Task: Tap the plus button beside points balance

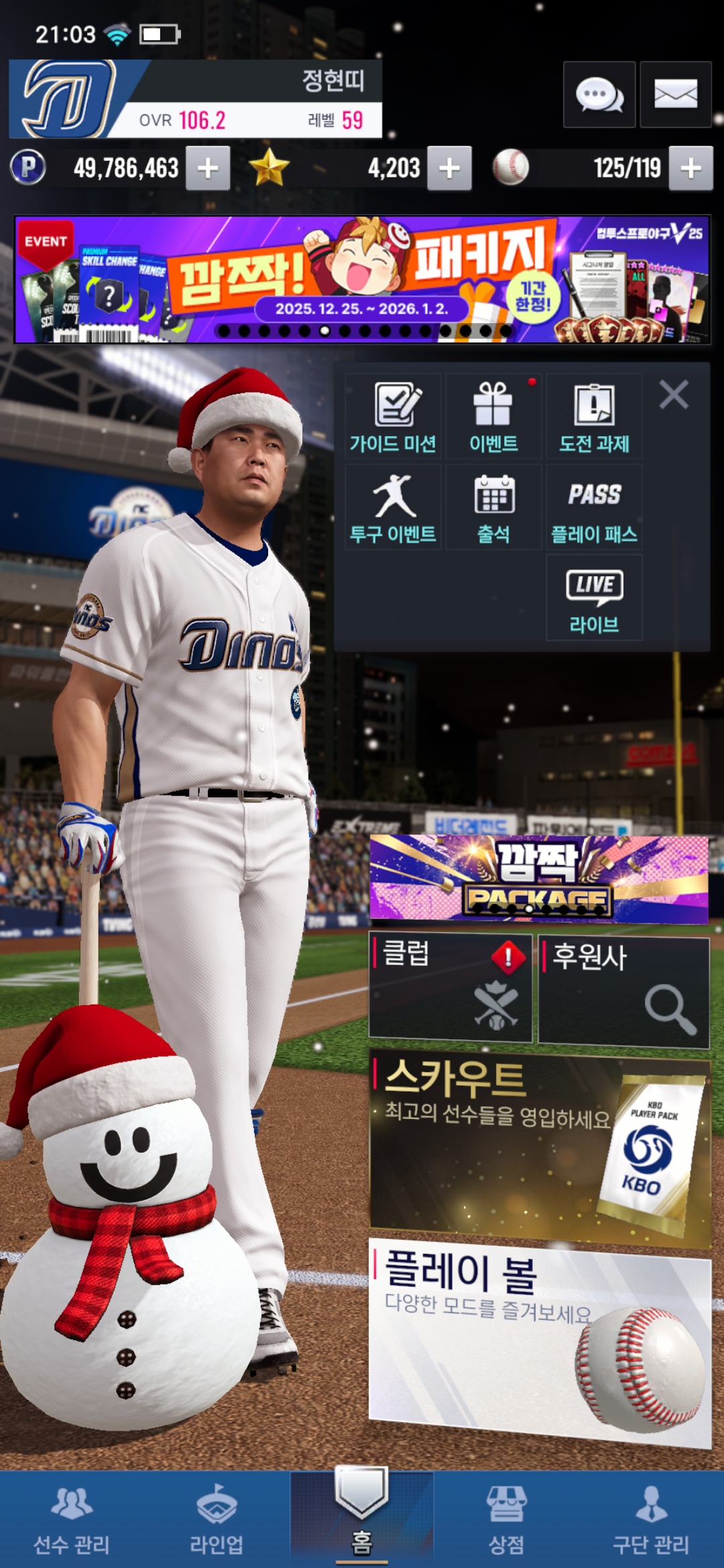Action: [208, 168]
